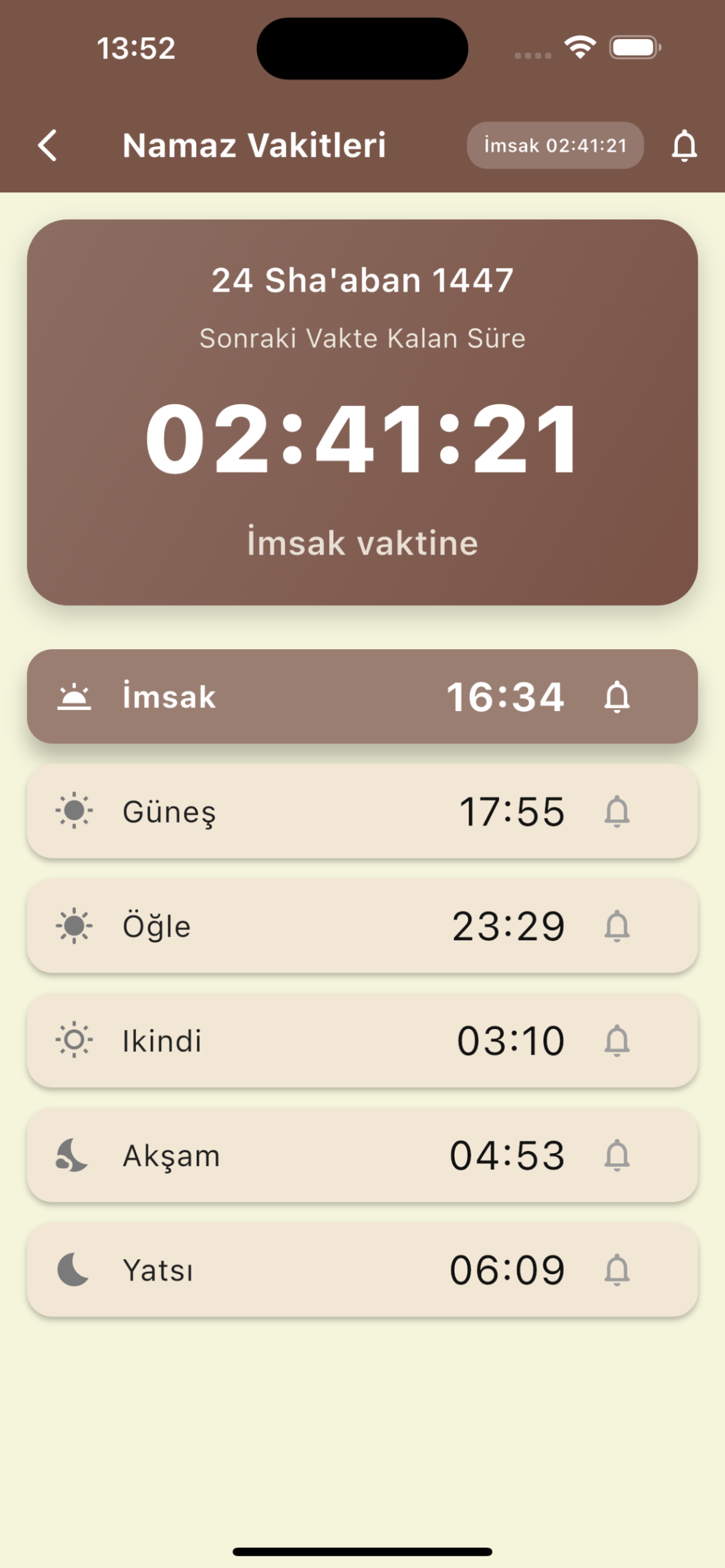The image size is (725, 1568).
Task: Set the alarm bell for Akşam
Action: click(x=617, y=1156)
